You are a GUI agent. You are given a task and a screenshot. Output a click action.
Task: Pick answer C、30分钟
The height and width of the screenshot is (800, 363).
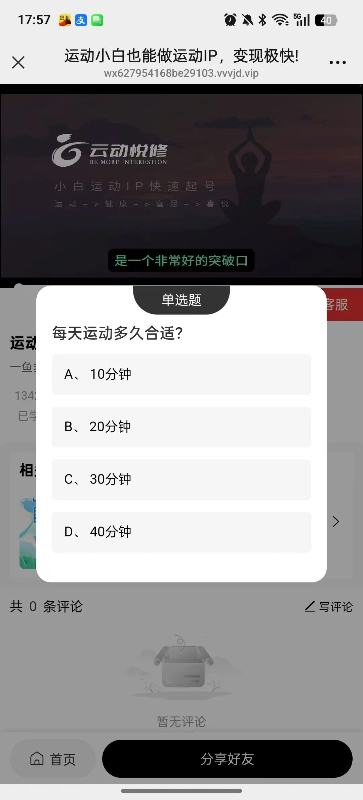coord(181,480)
